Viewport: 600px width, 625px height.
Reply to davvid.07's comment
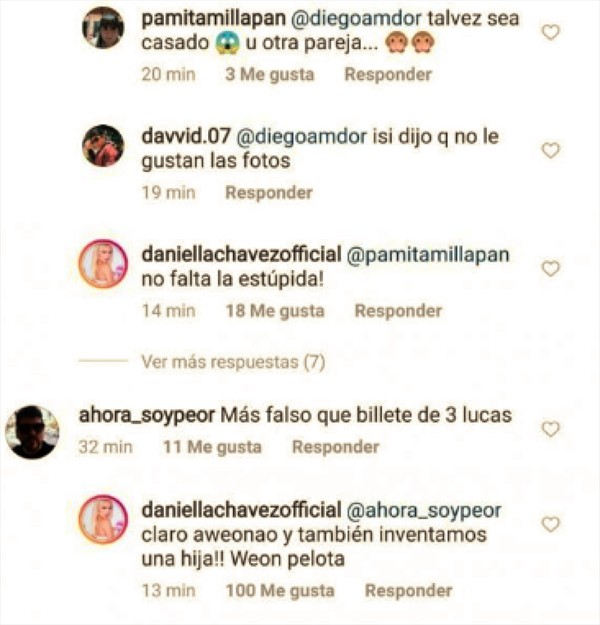click(268, 192)
